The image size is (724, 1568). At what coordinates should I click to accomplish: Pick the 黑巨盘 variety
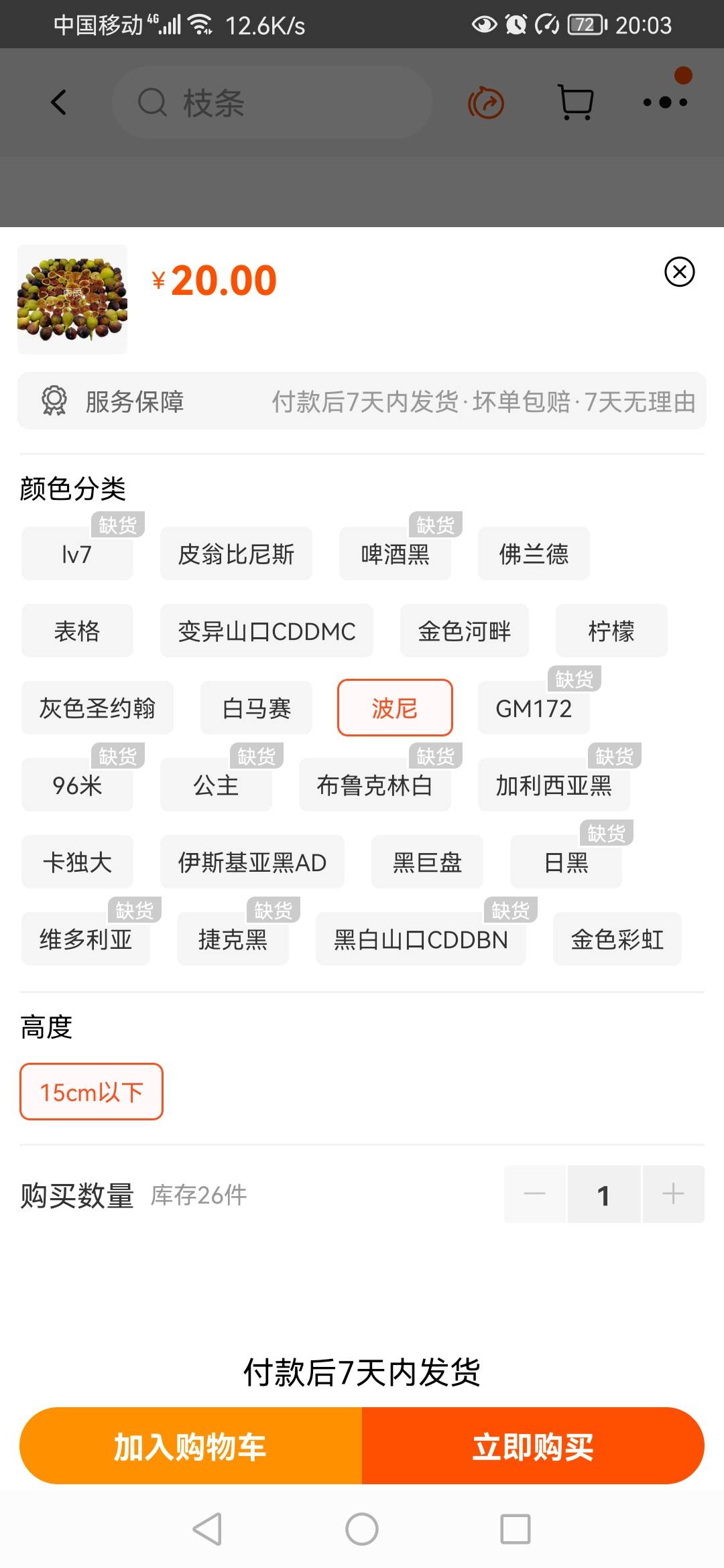click(x=427, y=862)
